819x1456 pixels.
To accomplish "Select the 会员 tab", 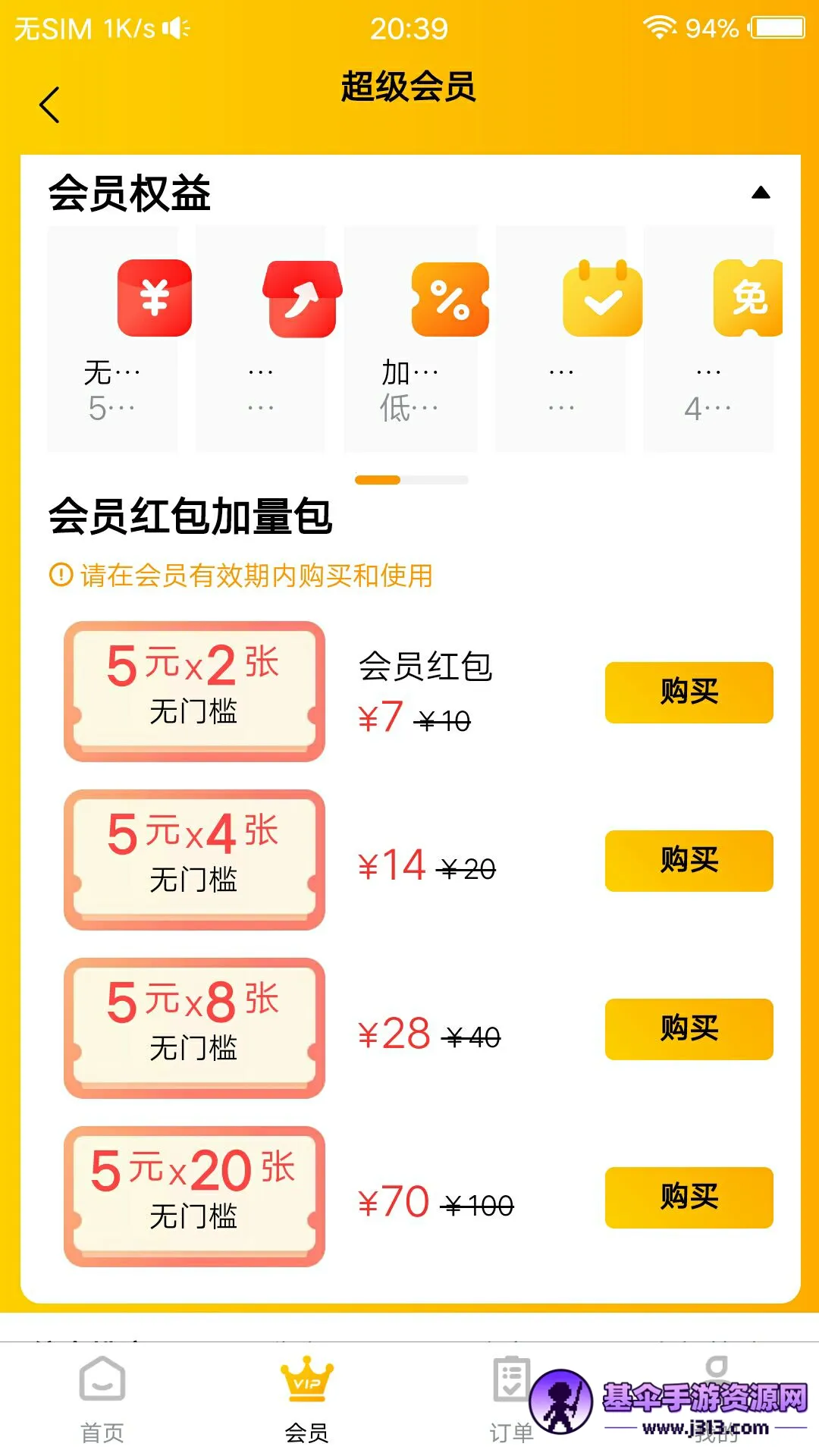I will click(306, 1400).
